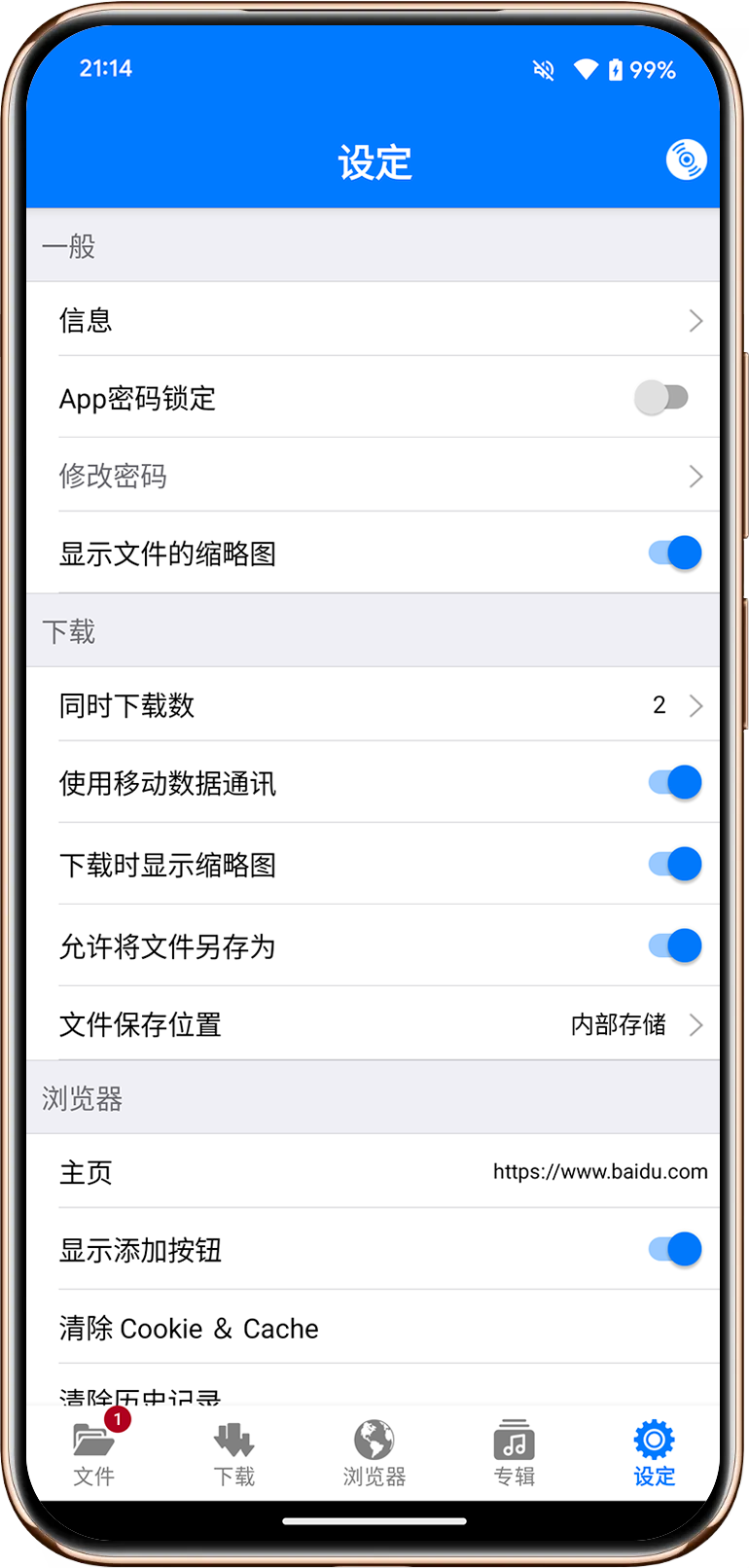Enable App密码锁定 switch
Viewport: 749px width, 1568px height.
click(661, 397)
